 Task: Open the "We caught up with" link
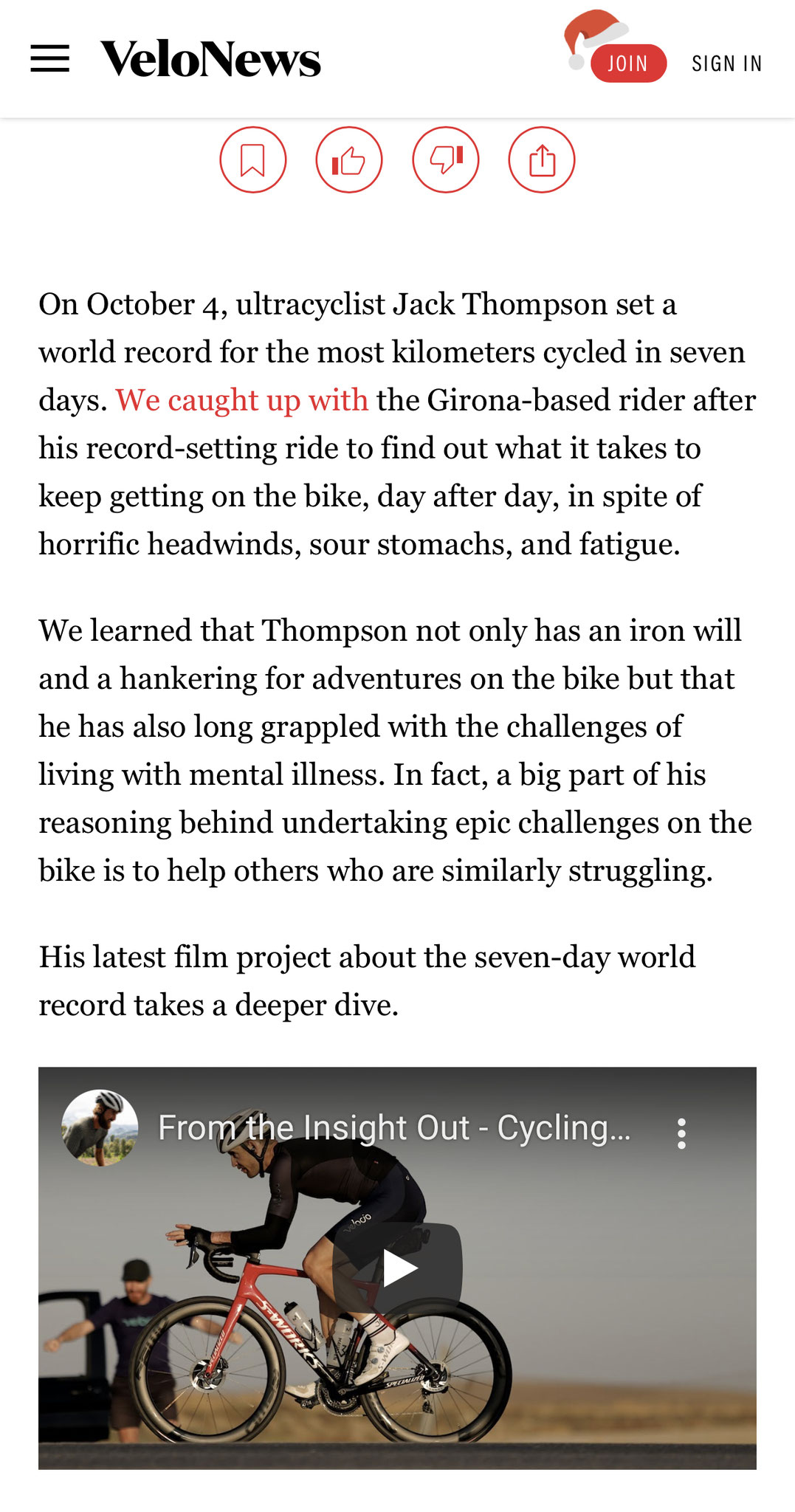242,400
